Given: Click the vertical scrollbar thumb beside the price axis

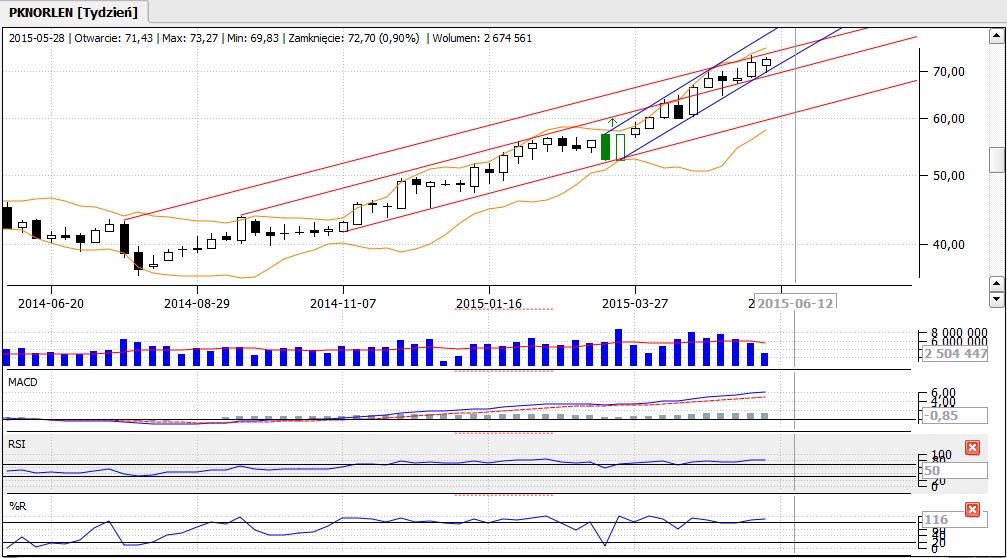Looking at the screenshot, I should click(x=996, y=160).
